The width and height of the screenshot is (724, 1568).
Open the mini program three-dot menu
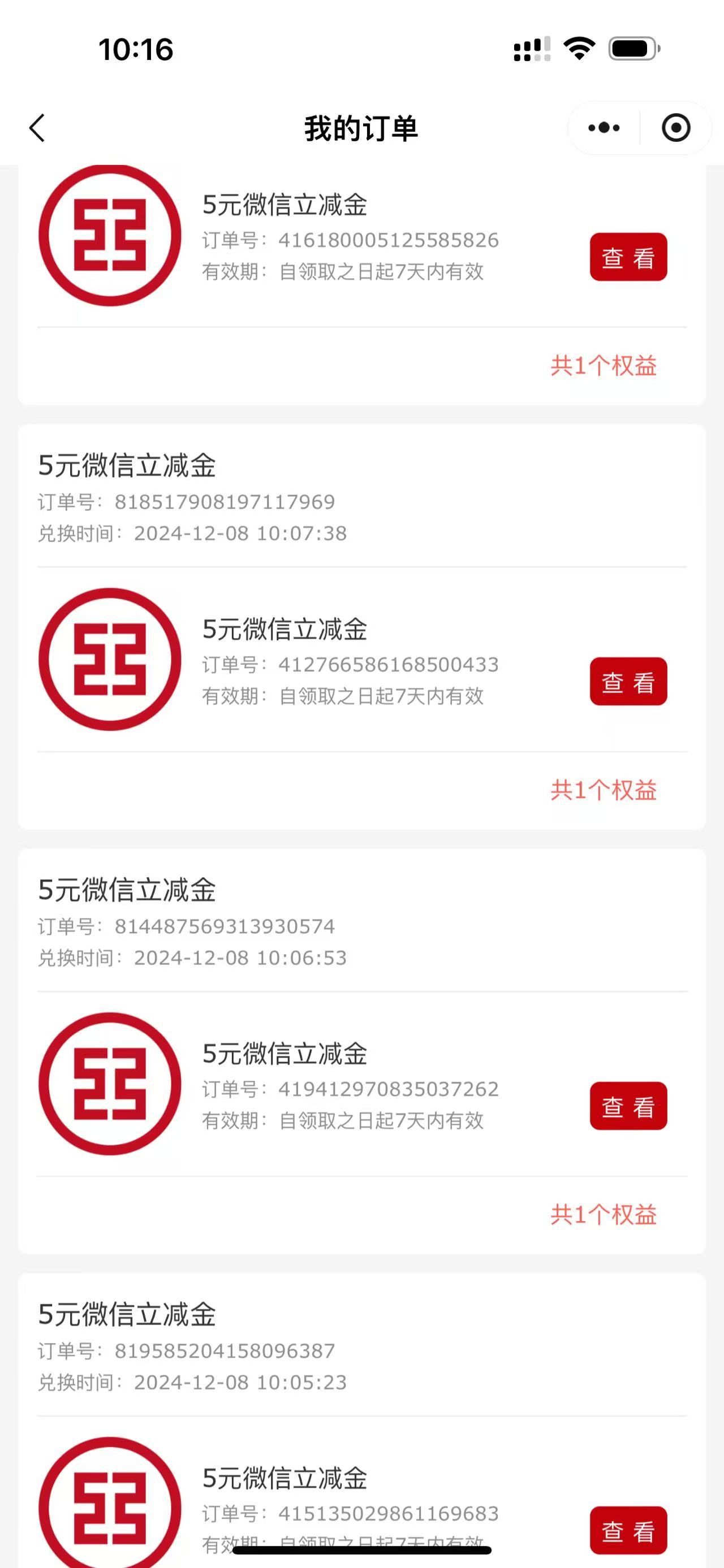604,128
